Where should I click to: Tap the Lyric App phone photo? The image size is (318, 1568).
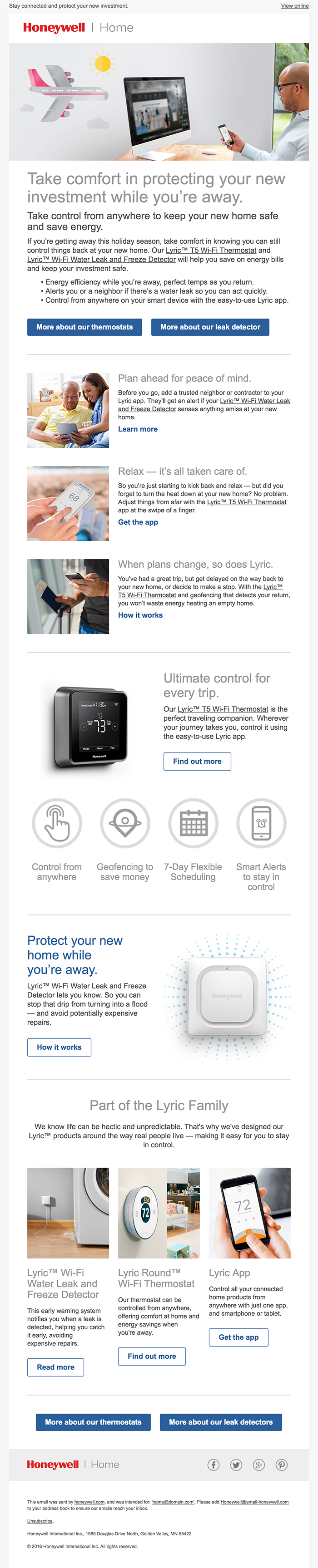250,1213
